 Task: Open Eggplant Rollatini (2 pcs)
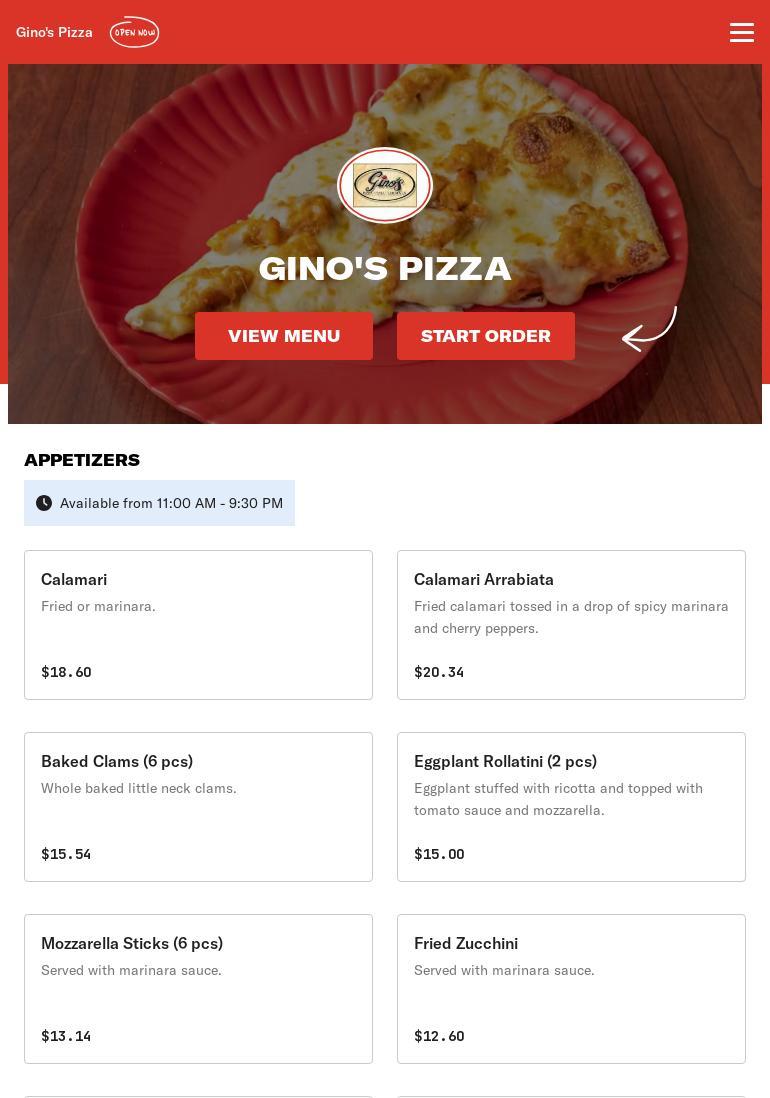click(571, 806)
